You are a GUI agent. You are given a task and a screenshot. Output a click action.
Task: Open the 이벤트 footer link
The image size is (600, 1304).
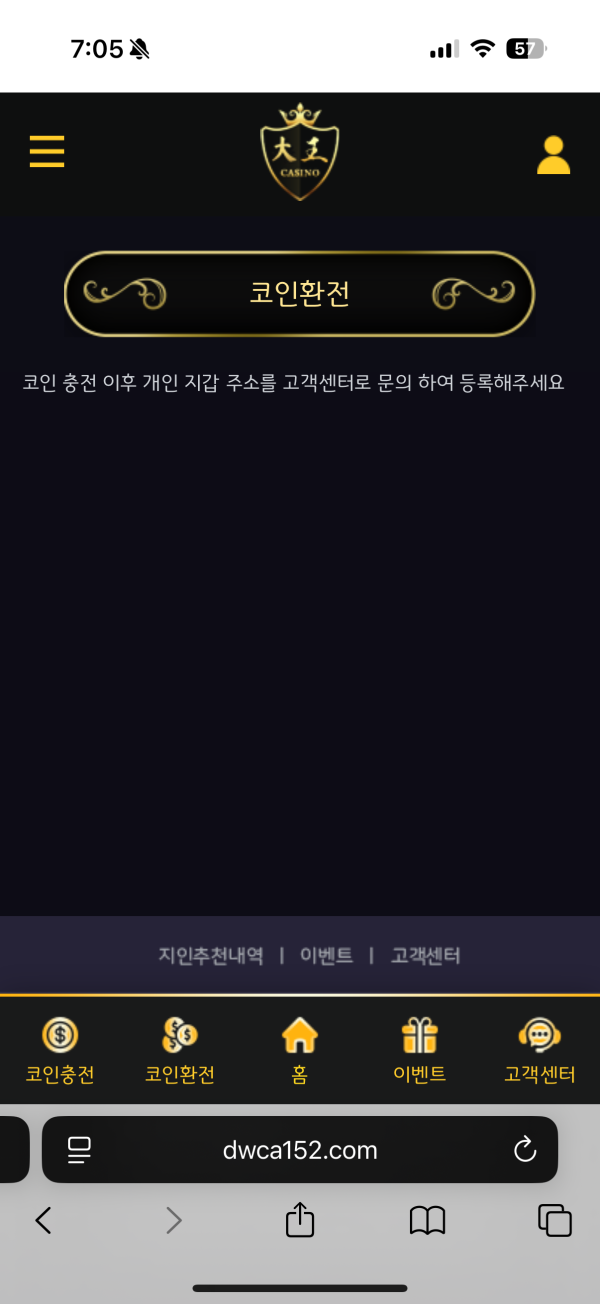pyautogui.click(x=326, y=955)
